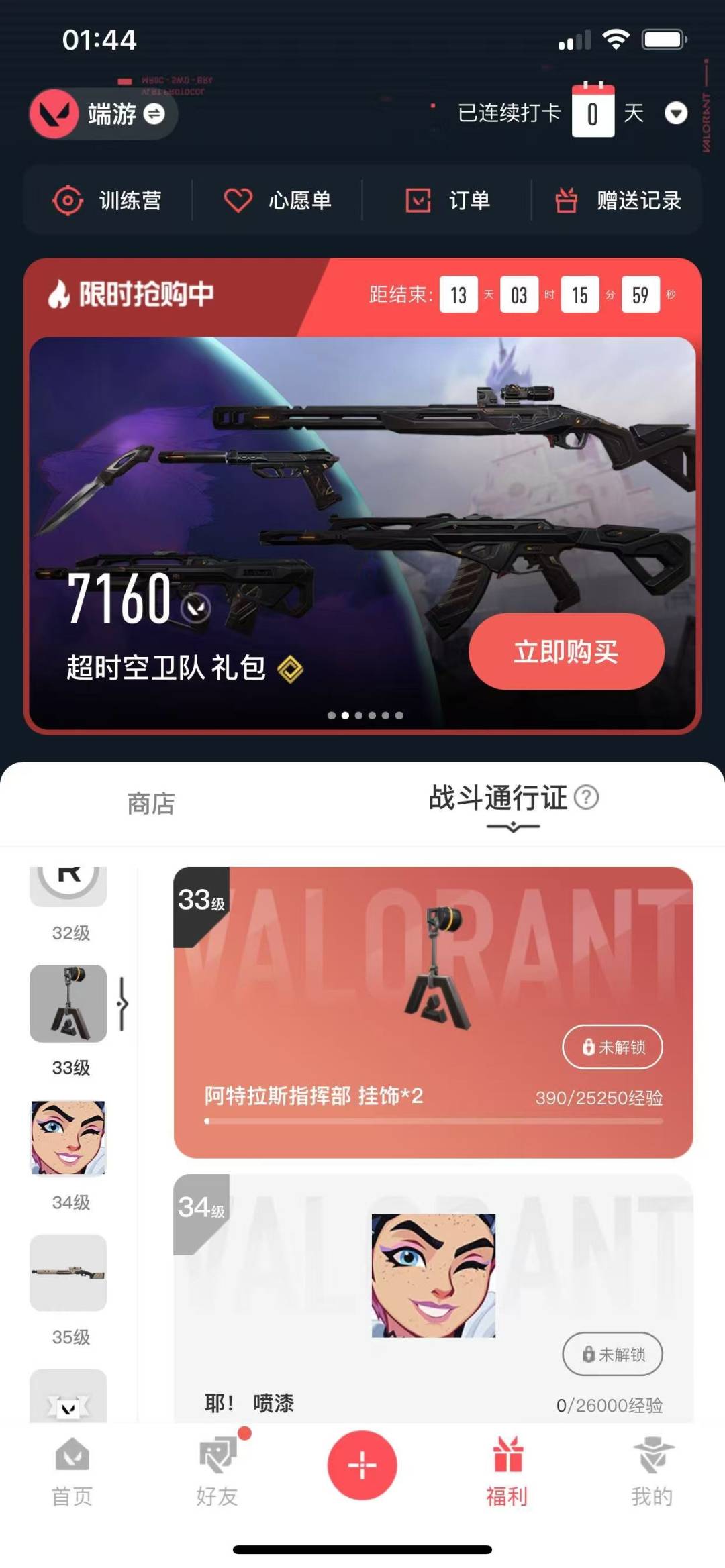
Task: View 订单 orders
Action: [447, 200]
